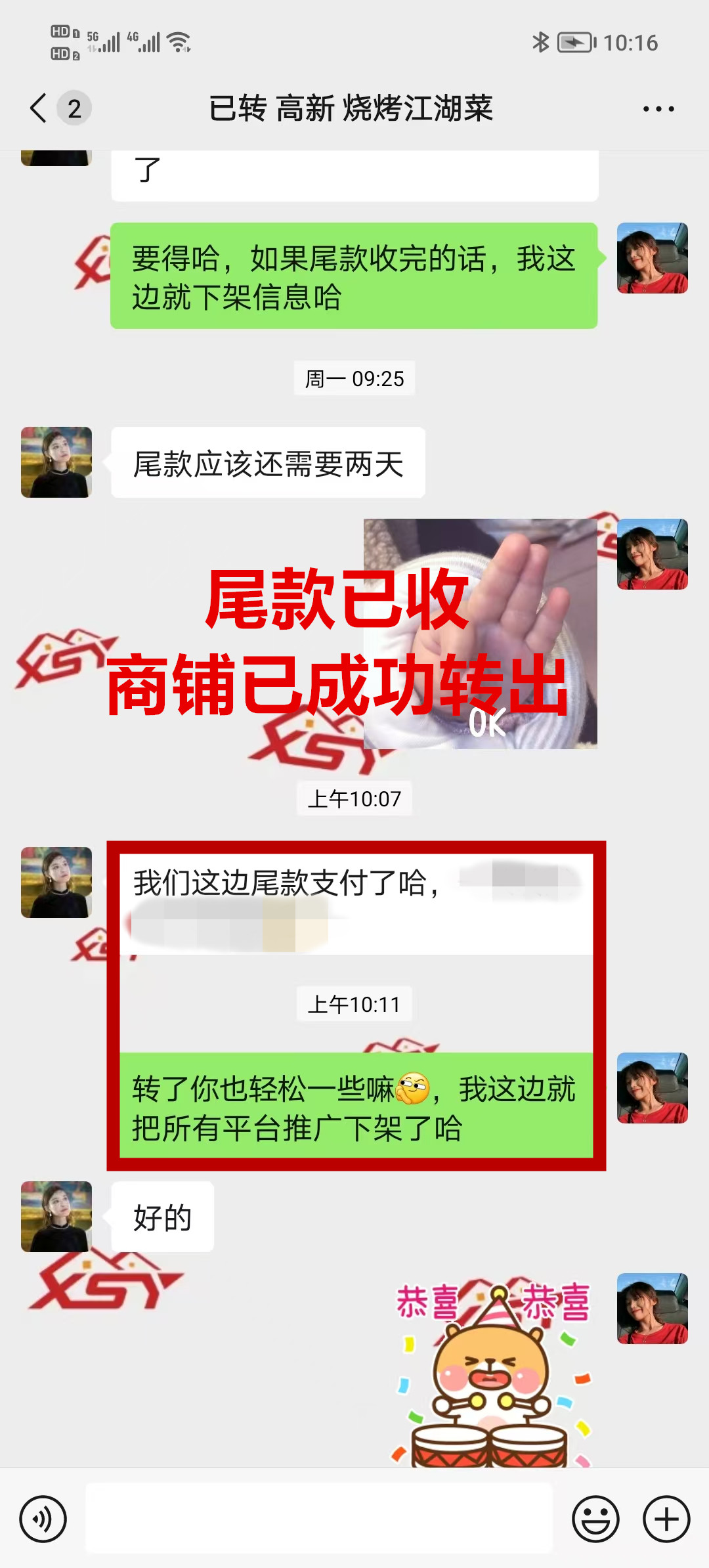Tap the message text field
This screenshot has width=709, height=1568.
pos(319,1519)
